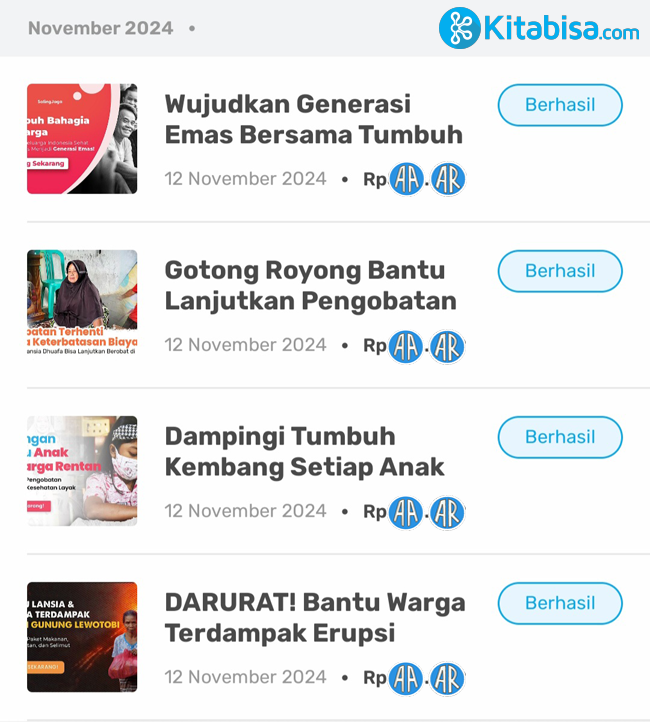Viewport: 650px width, 722px height.
Task: Open the Wujudkan Generasi Emas Bersama Tumbuh donation
Action: (x=313, y=119)
